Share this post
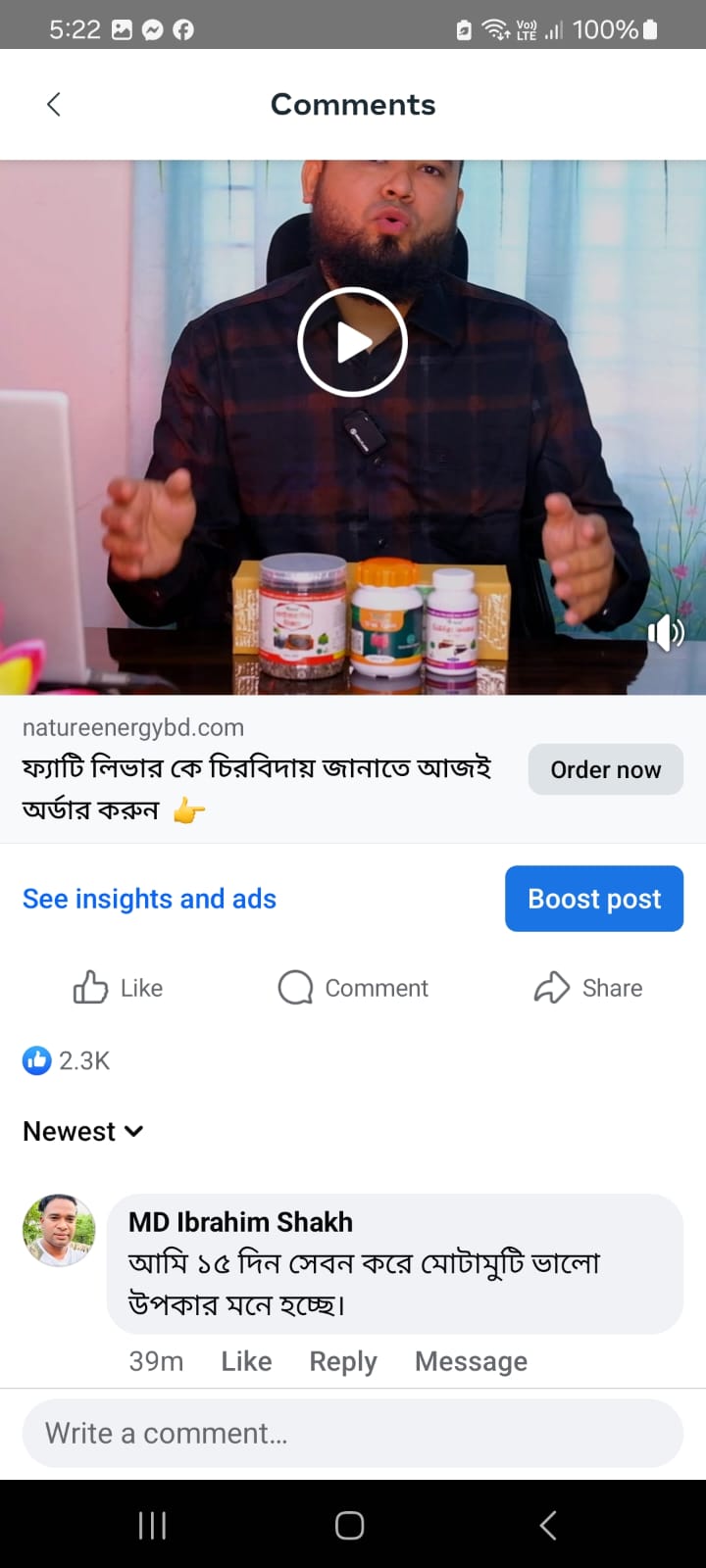 pyautogui.click(x=588, y=988)
